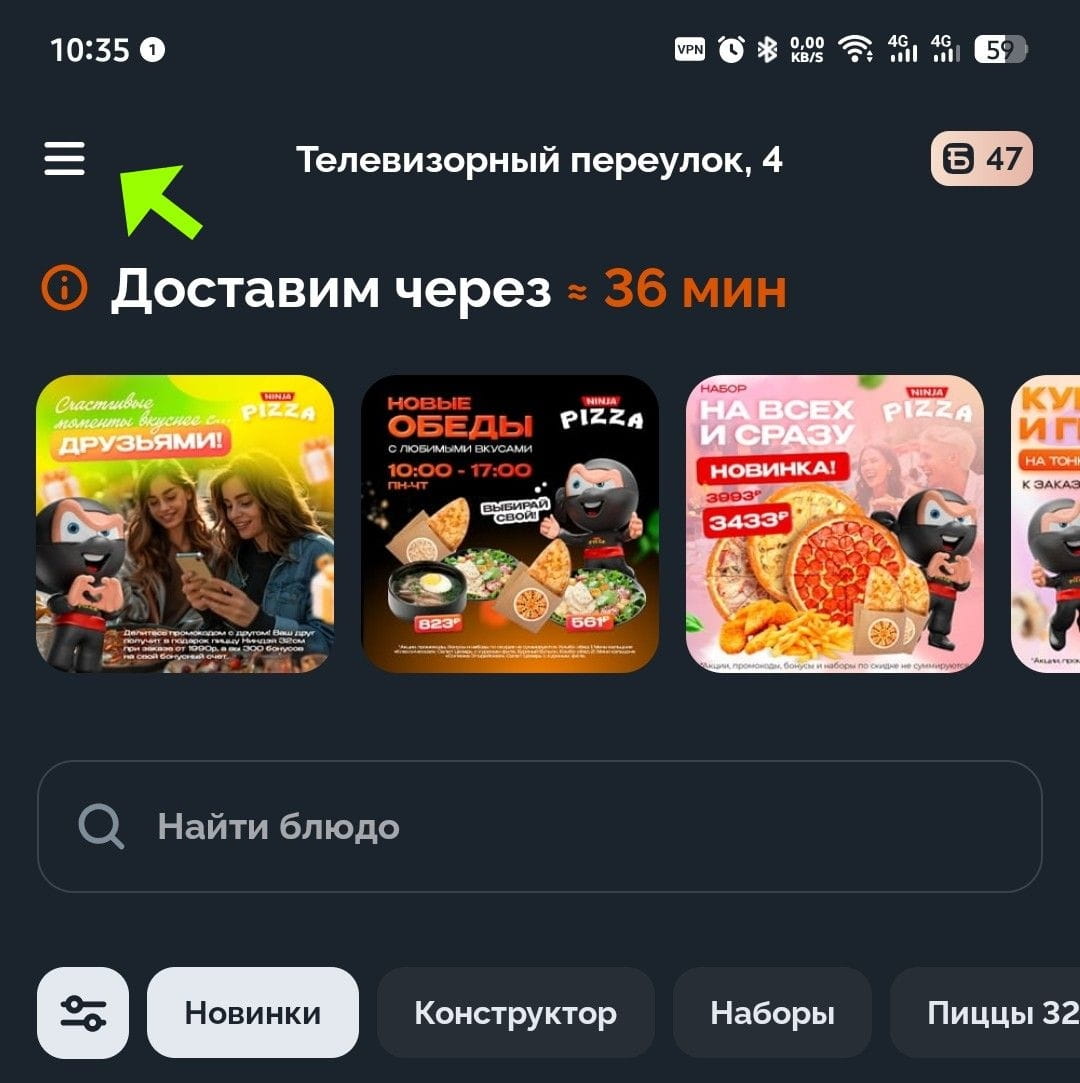
Task: Open the bonus points badge showing 47
Action: [x=981, y=159]
